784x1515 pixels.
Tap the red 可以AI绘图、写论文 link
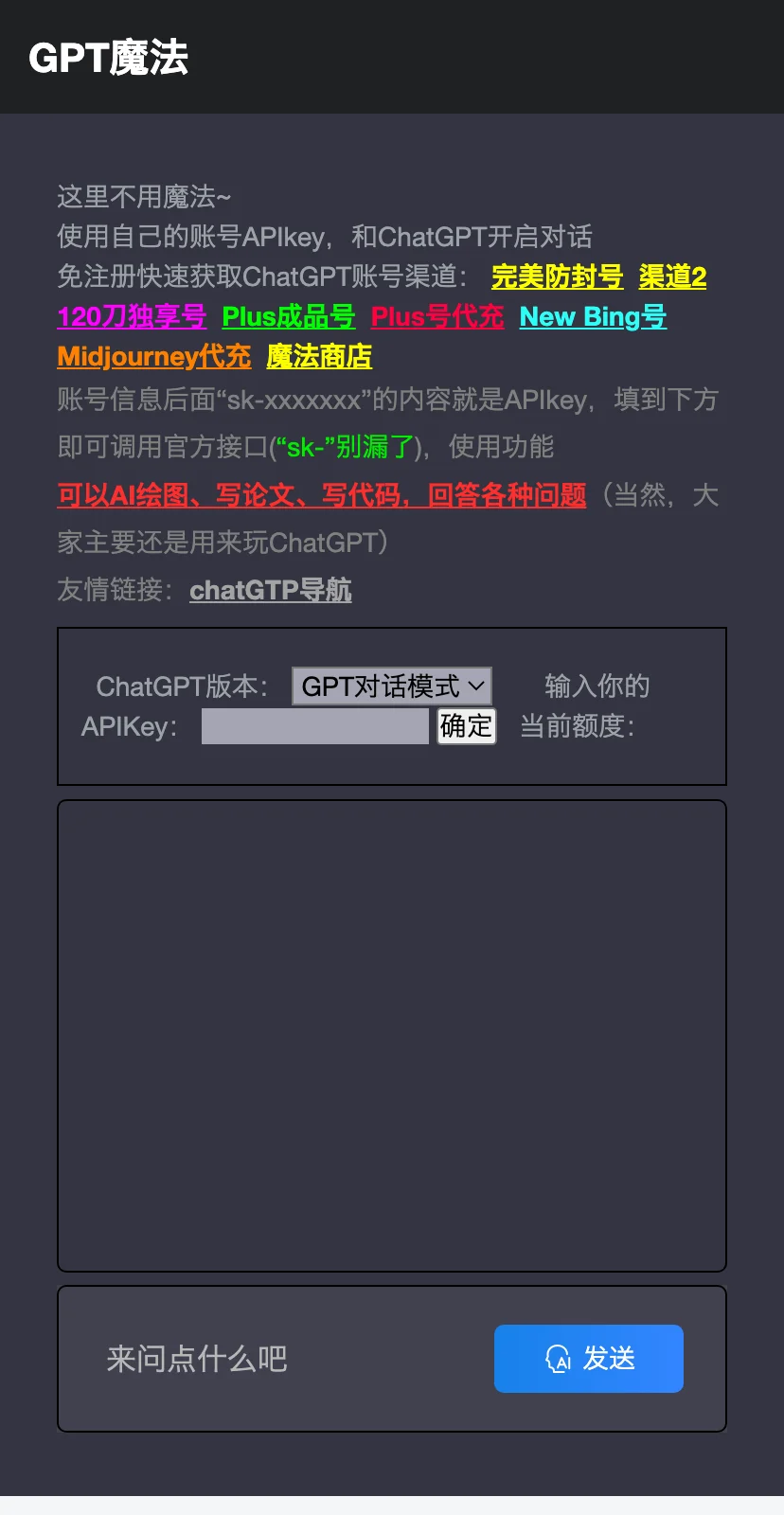(322, 494)
